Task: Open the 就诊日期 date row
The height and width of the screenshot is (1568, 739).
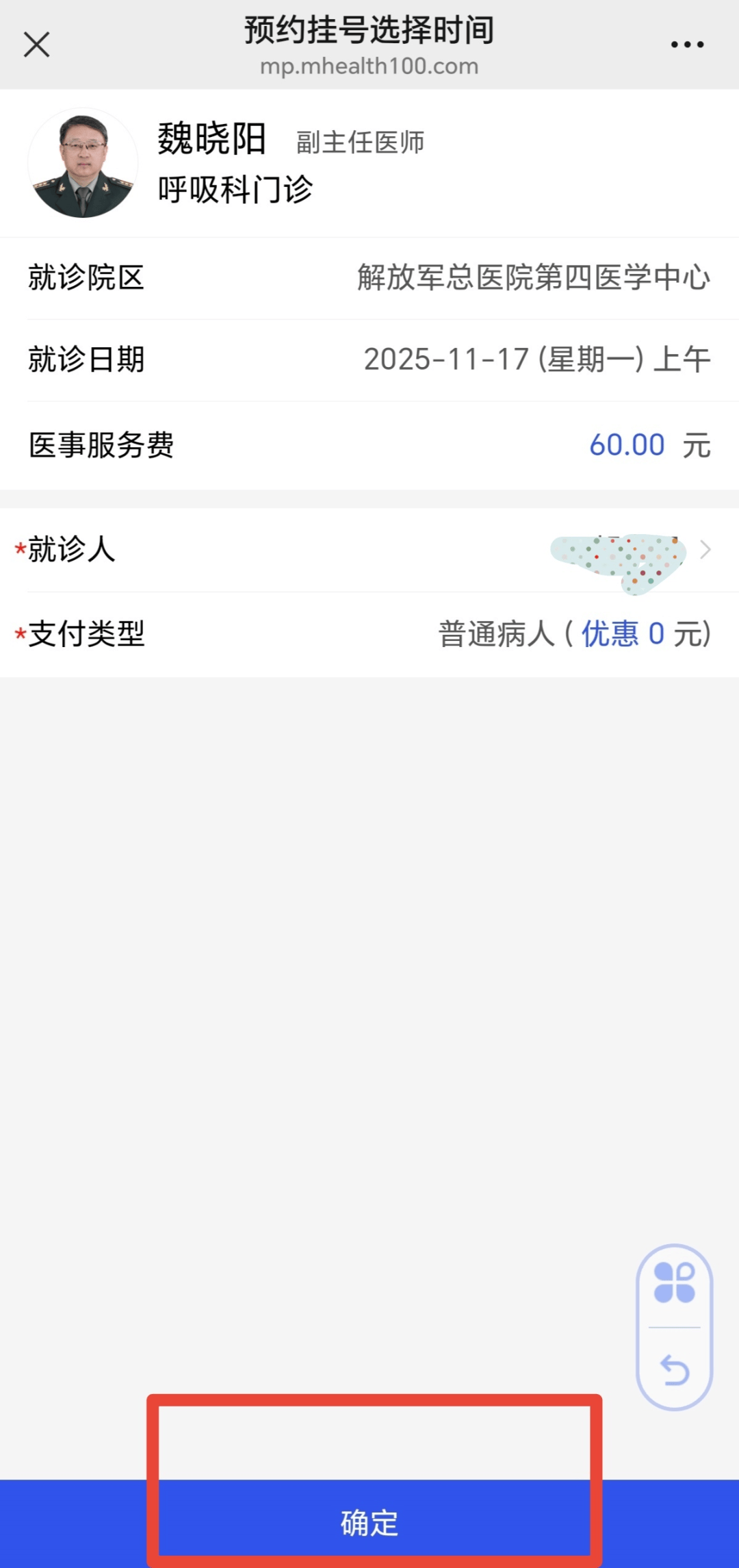Action: (369, 359)
